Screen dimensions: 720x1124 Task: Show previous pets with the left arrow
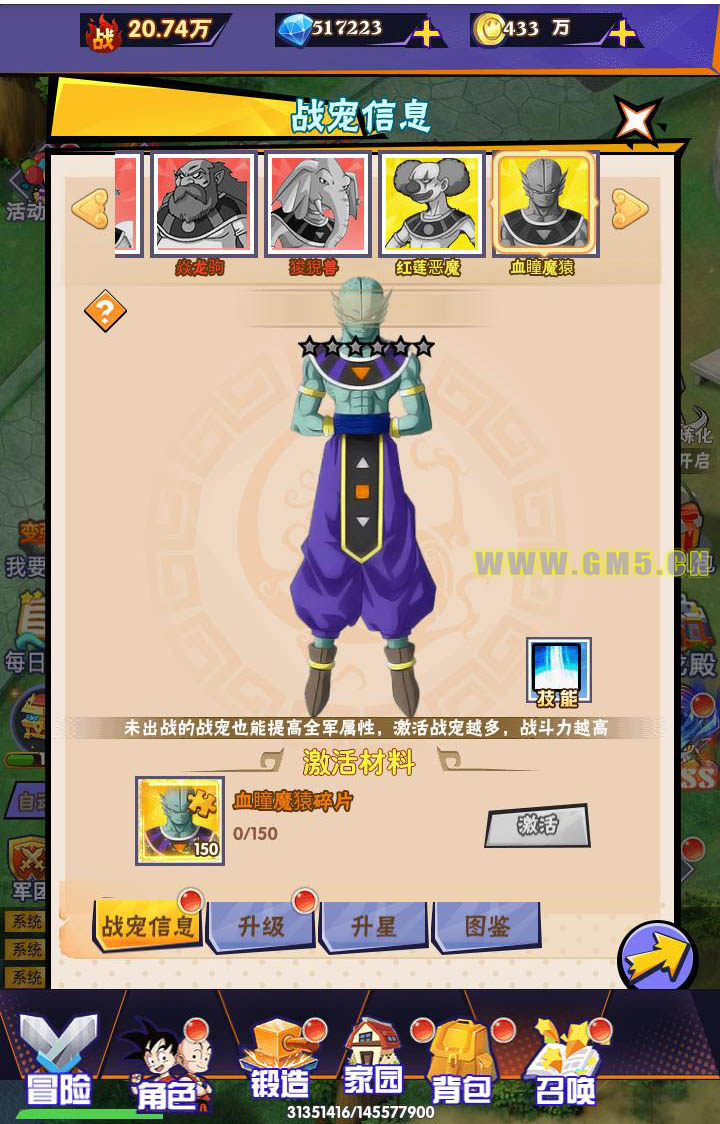[90, 210]
